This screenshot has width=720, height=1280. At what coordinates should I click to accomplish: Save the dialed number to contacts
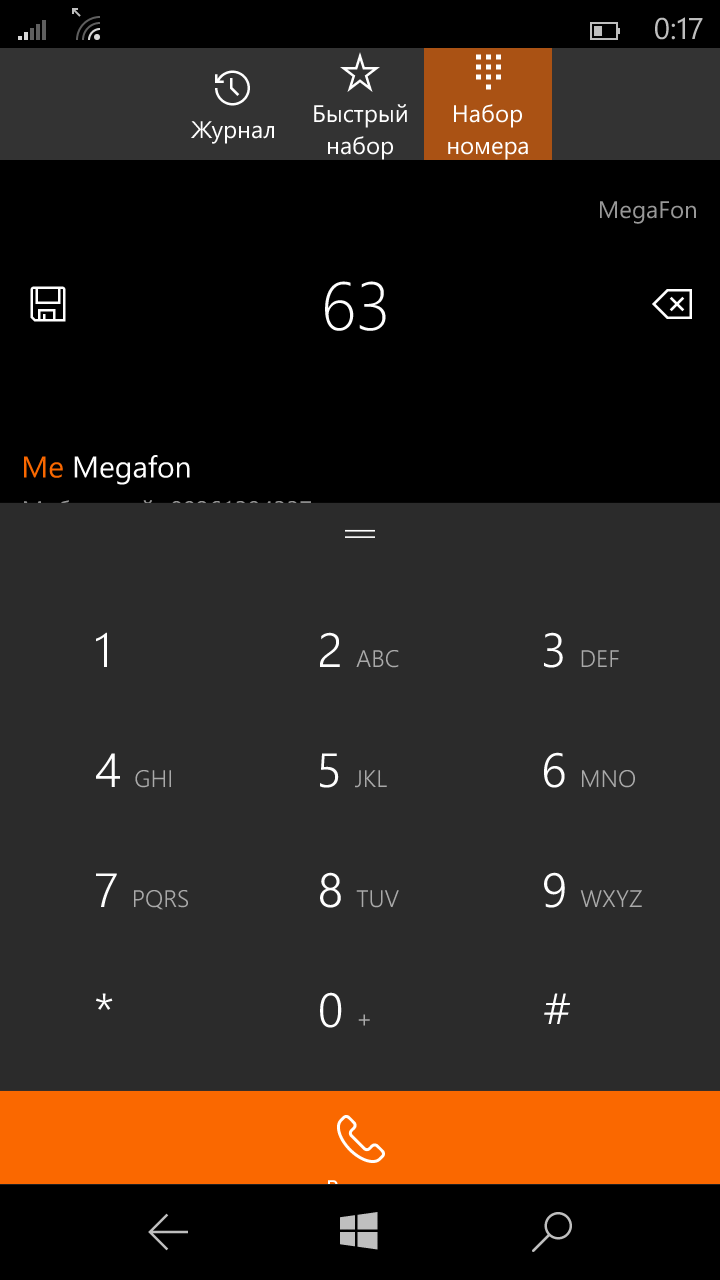[48, 304]
